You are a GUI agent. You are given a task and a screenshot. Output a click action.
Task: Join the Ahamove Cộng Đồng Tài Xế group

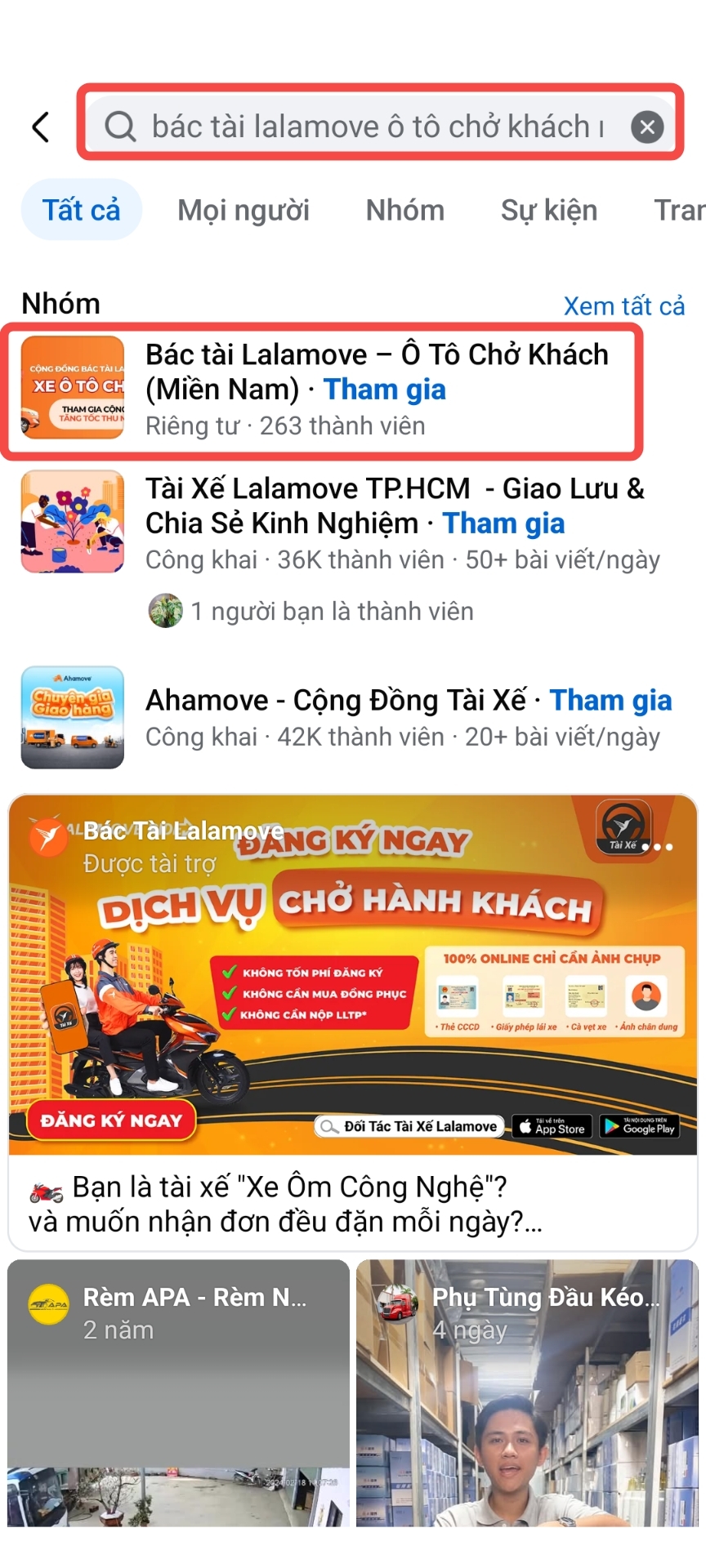click(610, 701)
